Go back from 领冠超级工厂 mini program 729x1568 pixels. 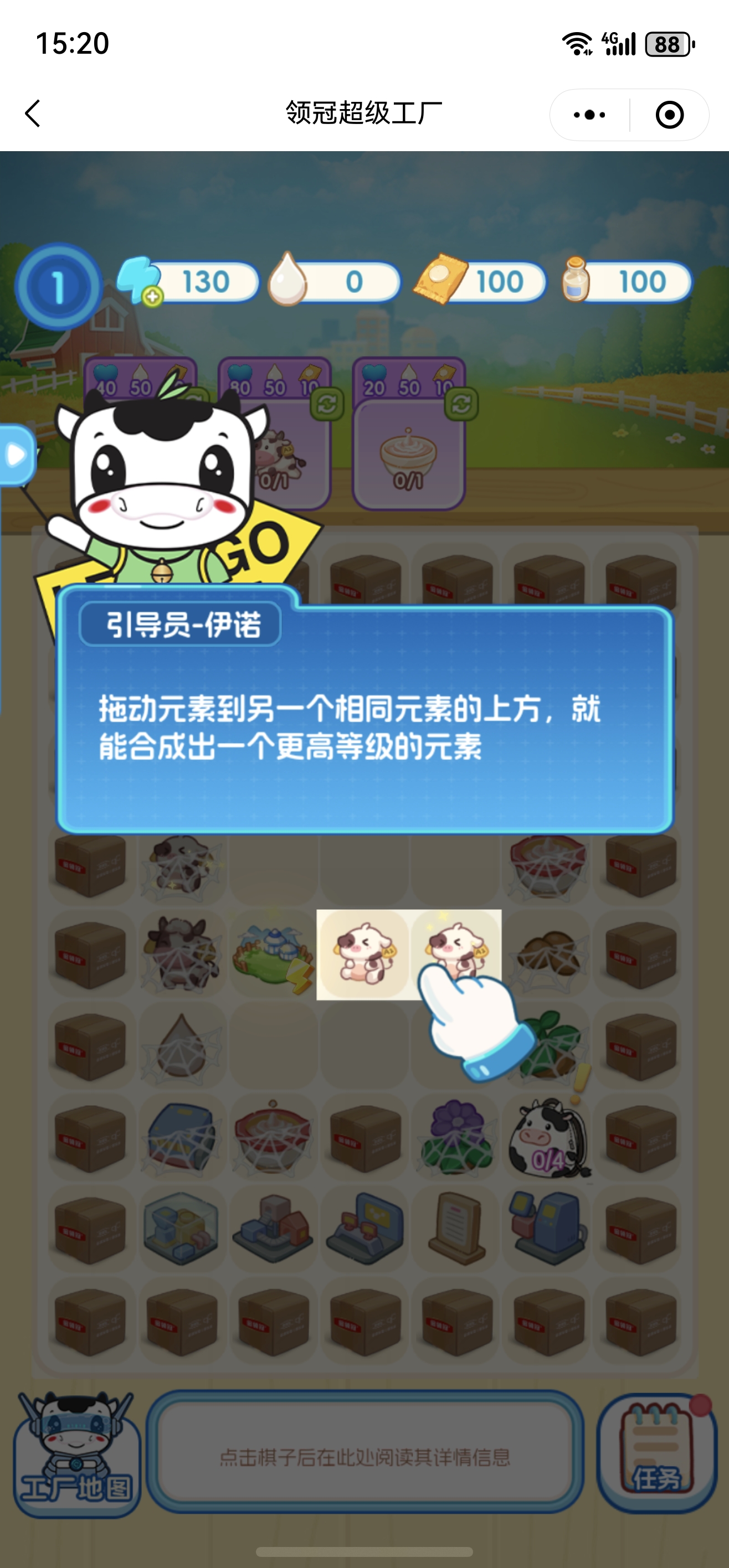[33, 114]
